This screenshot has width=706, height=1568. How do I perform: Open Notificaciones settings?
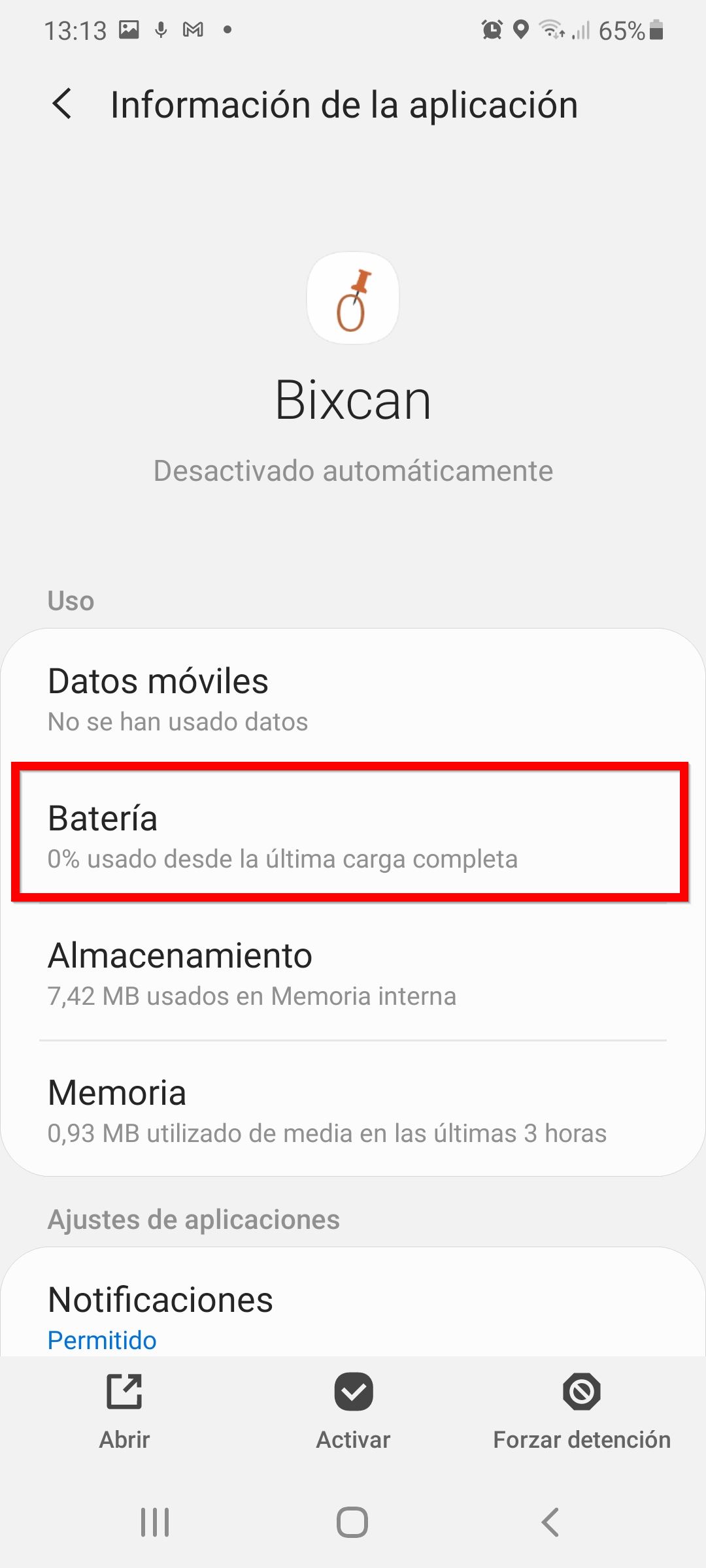(353, 1313)
